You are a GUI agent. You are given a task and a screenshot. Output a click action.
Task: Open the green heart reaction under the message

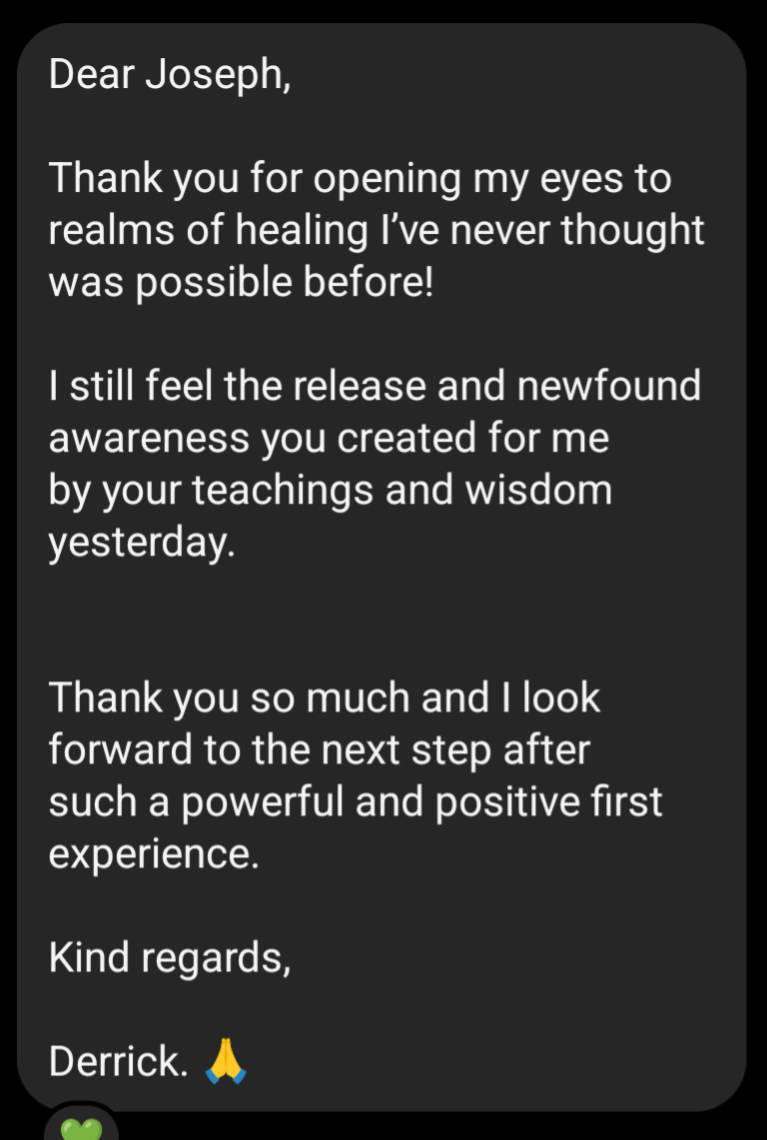[x=81, y=1127]
